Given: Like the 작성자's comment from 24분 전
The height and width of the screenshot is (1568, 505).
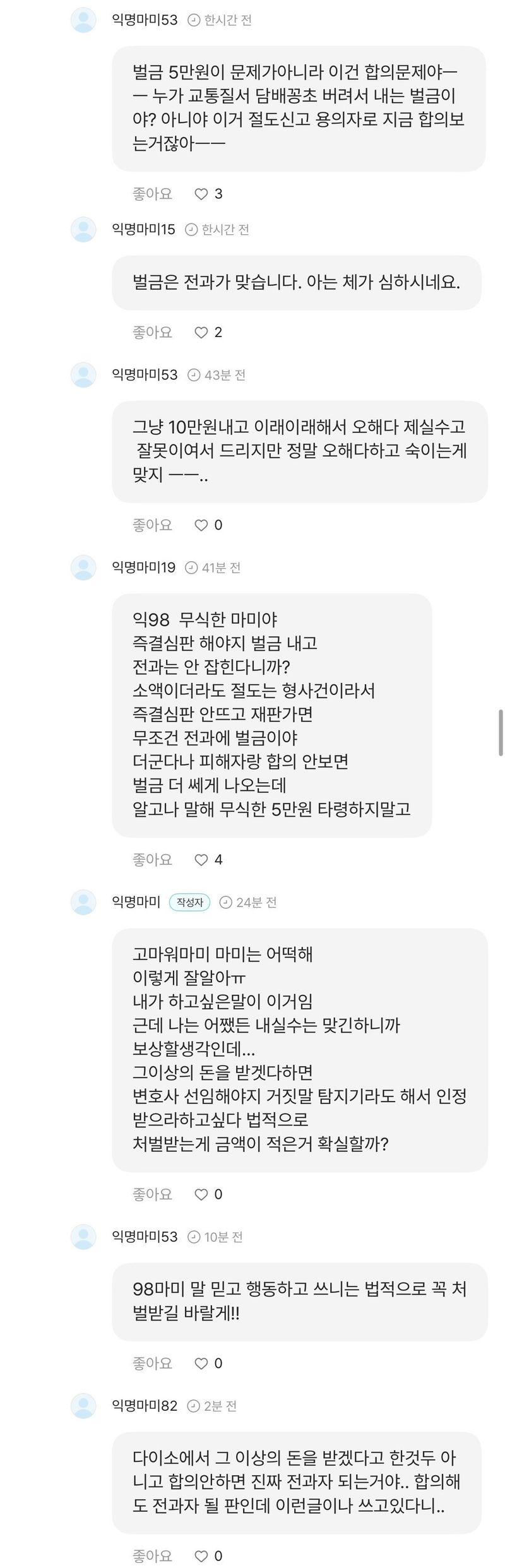Looking at the screenshot, I should click(201, 1194).
